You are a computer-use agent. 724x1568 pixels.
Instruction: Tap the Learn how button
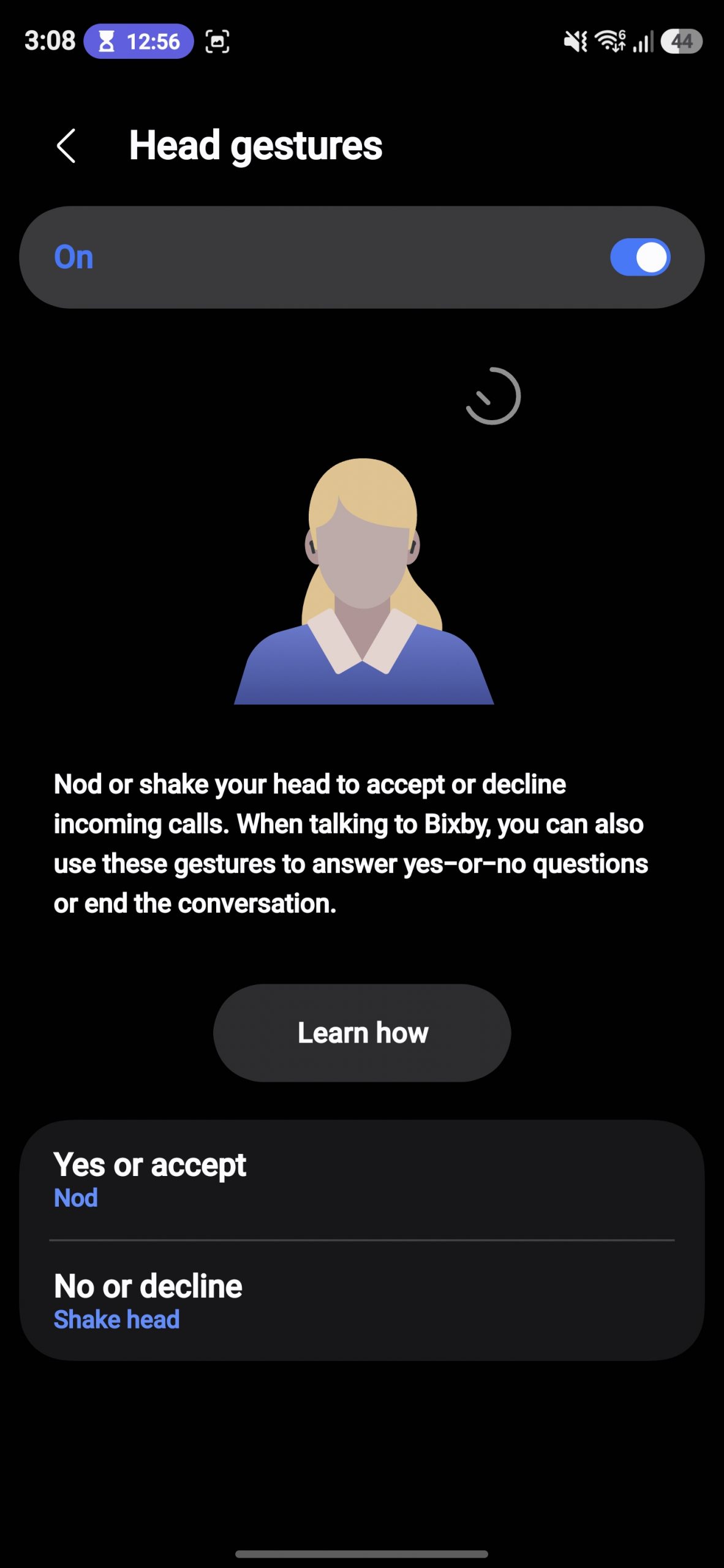click(362, 1033)
